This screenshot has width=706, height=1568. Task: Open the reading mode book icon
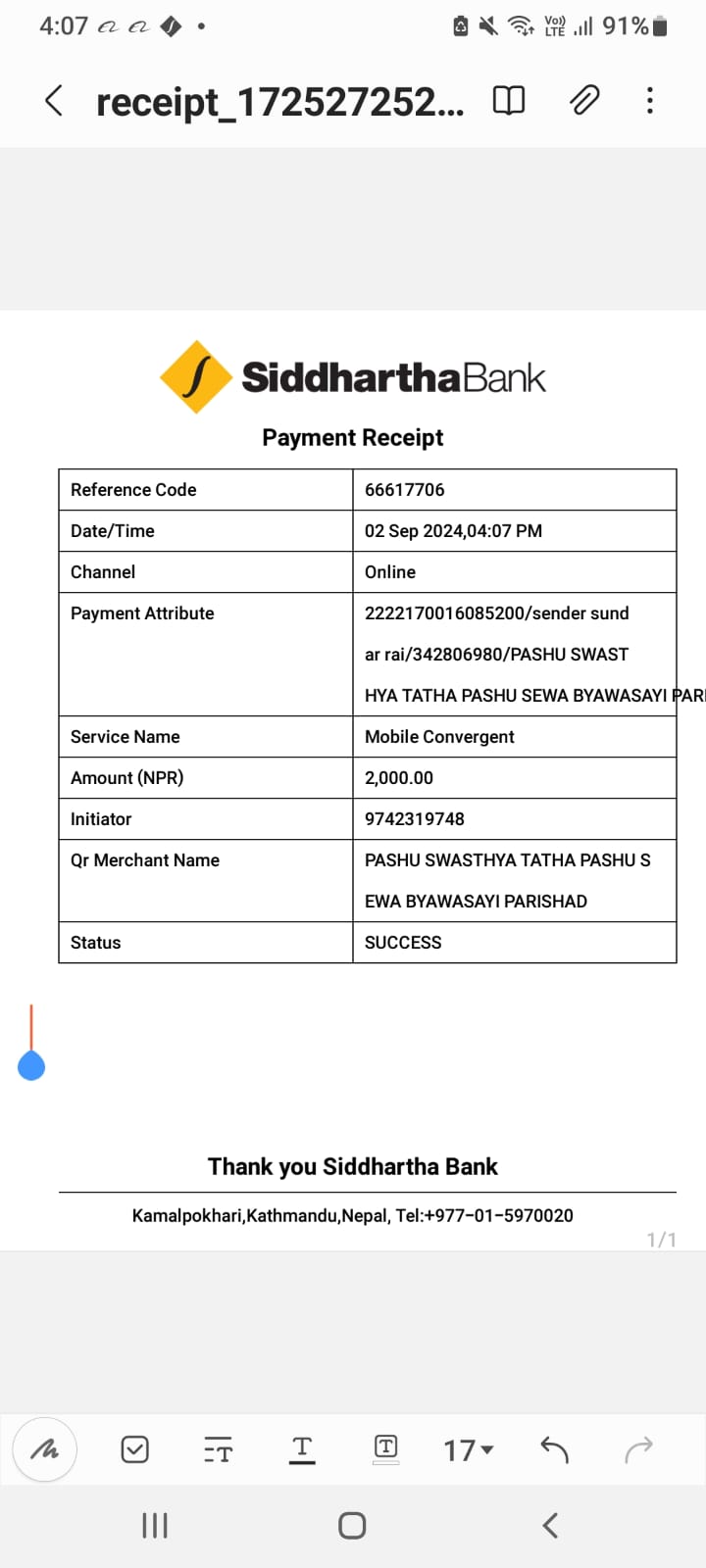click(508, 100)
